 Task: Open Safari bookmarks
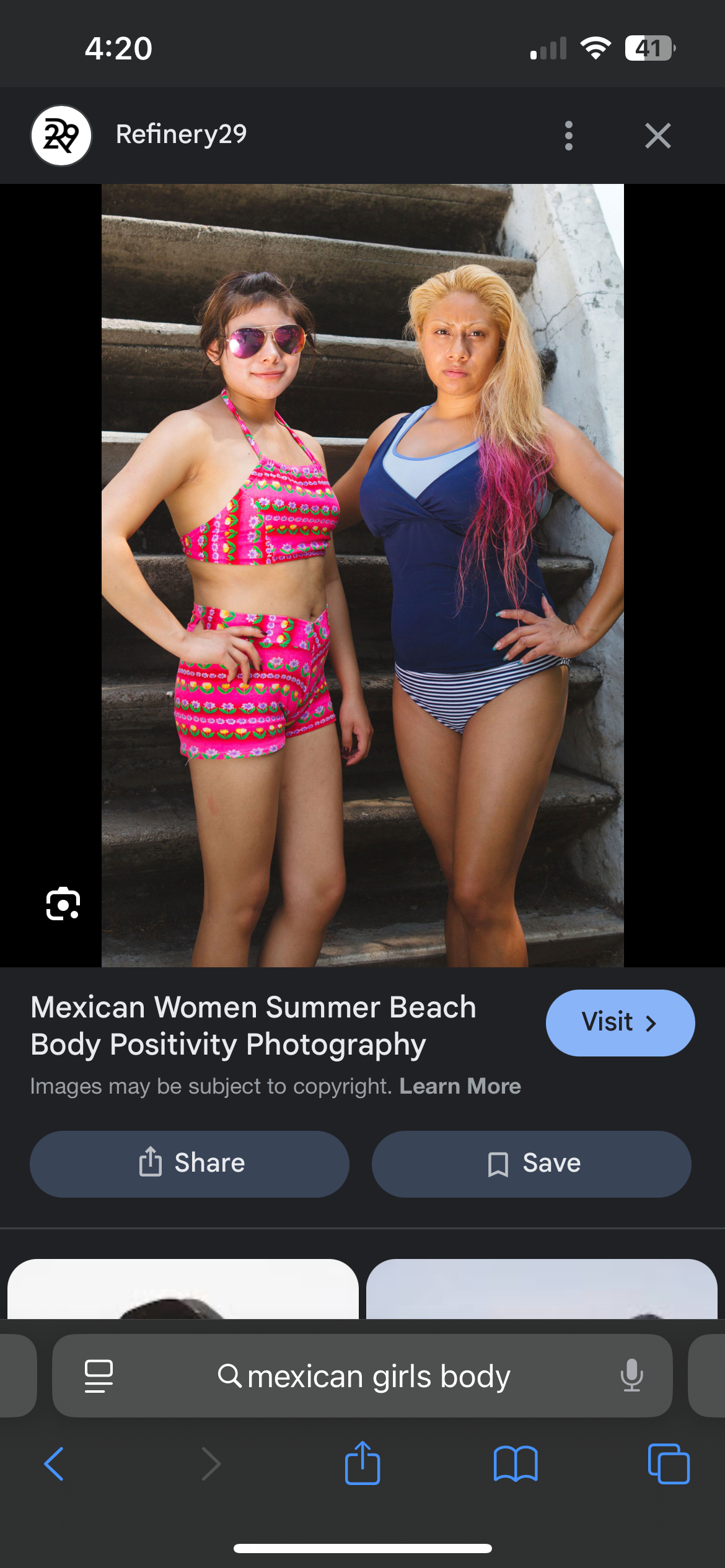(x=516, y=1464)
